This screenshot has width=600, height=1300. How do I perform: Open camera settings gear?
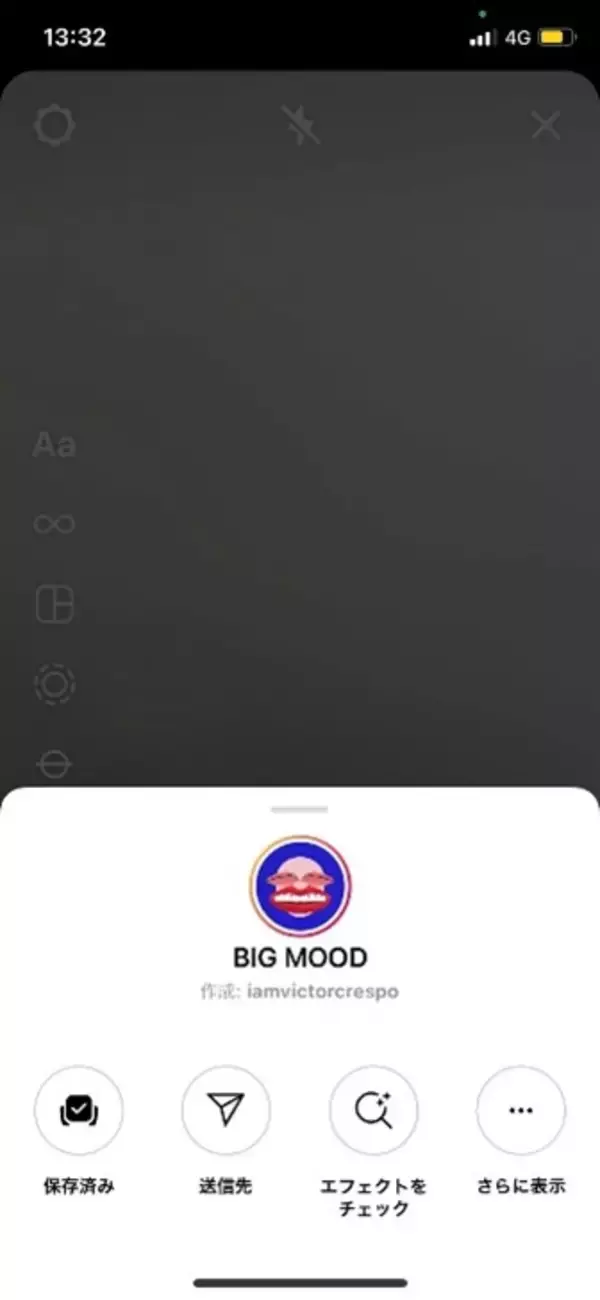(54, 126)
